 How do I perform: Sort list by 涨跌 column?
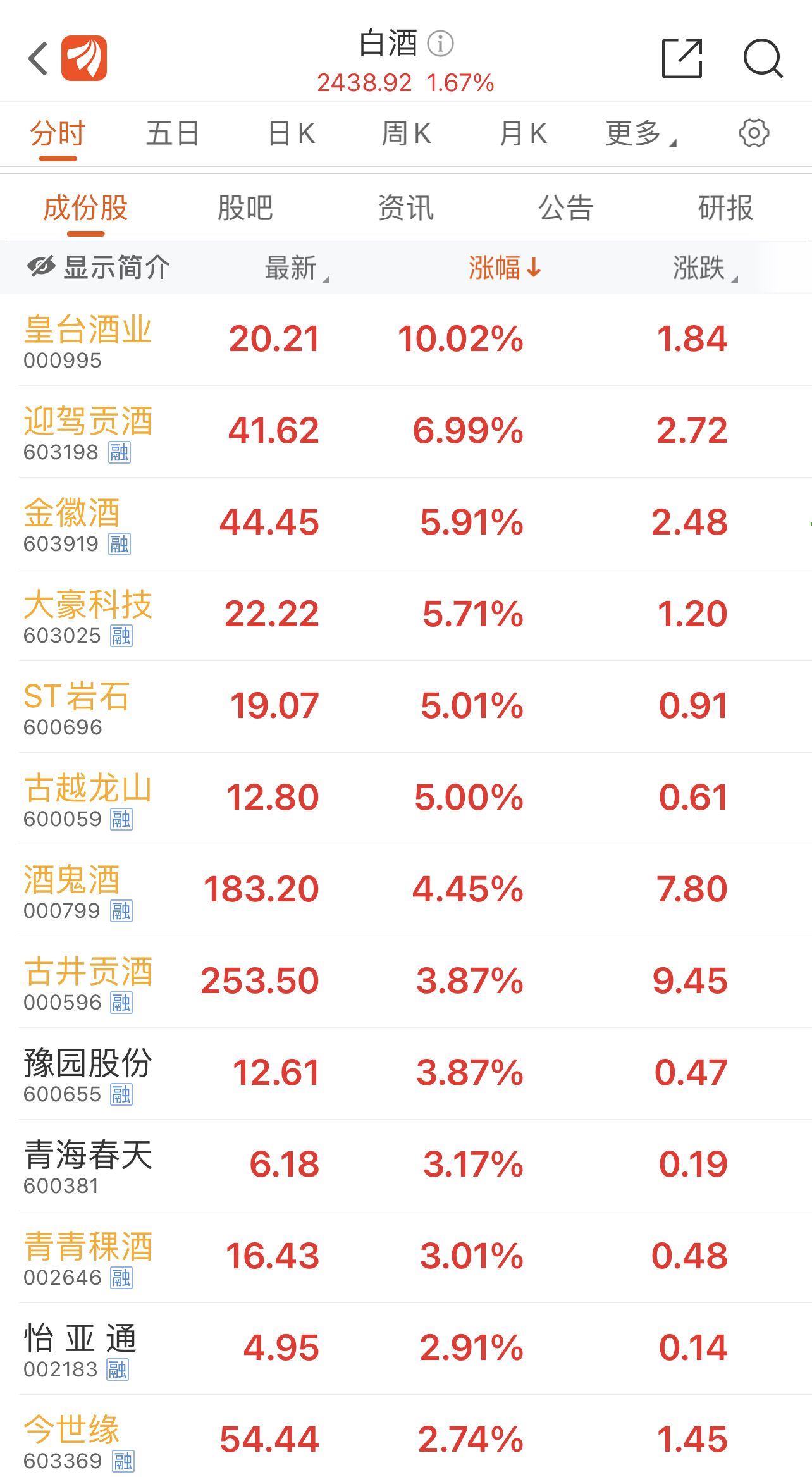click(705, 268)
